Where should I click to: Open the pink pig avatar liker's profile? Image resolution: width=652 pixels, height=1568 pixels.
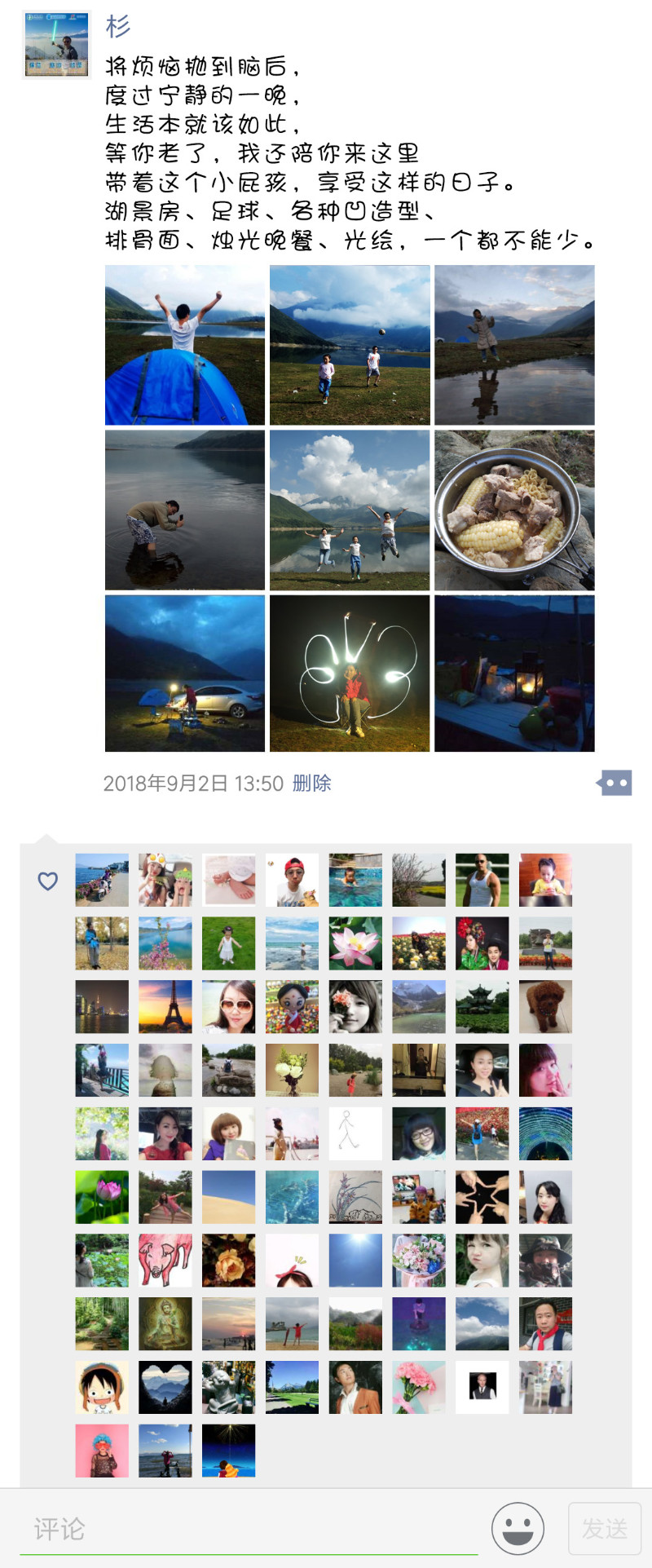point(165,1261)
